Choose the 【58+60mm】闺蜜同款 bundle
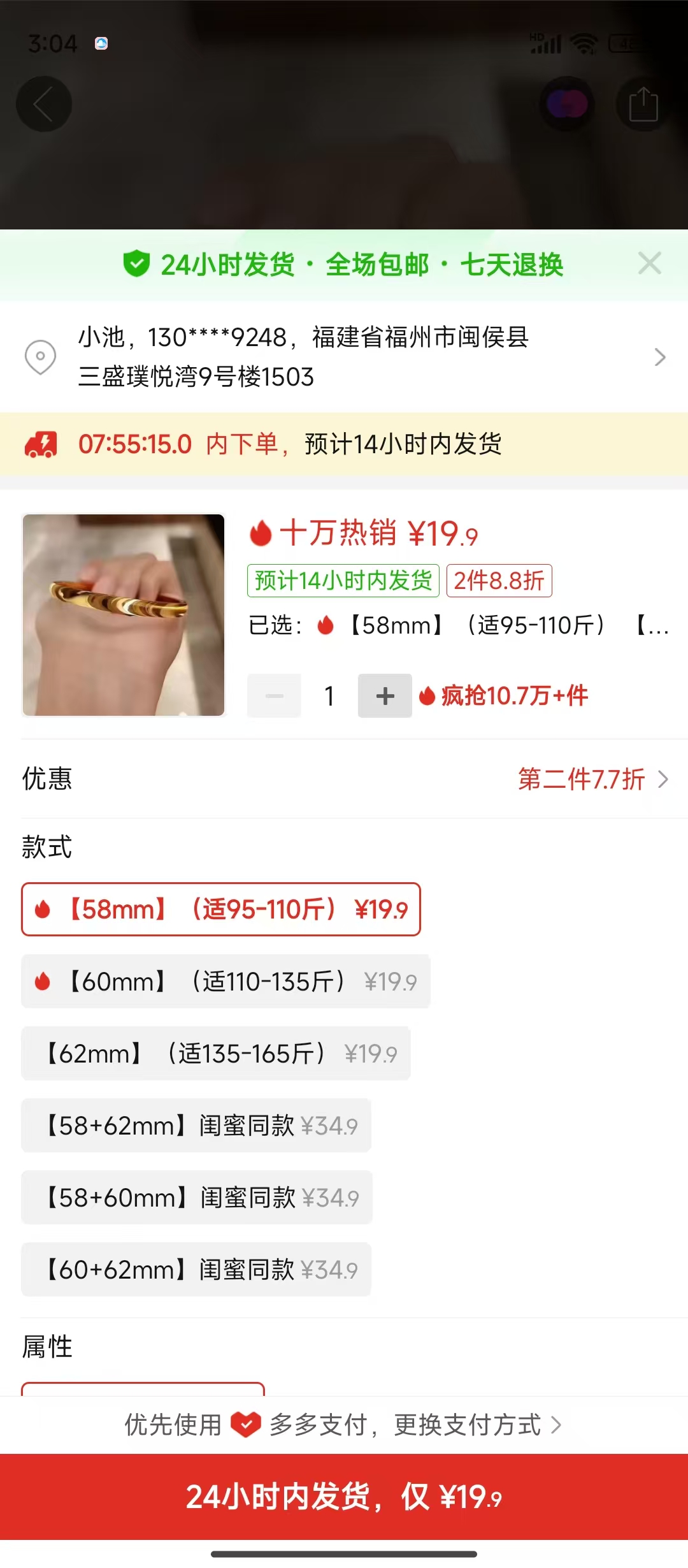The height and width of the screenshot is (1568, 688). [x=197, y=1198]
